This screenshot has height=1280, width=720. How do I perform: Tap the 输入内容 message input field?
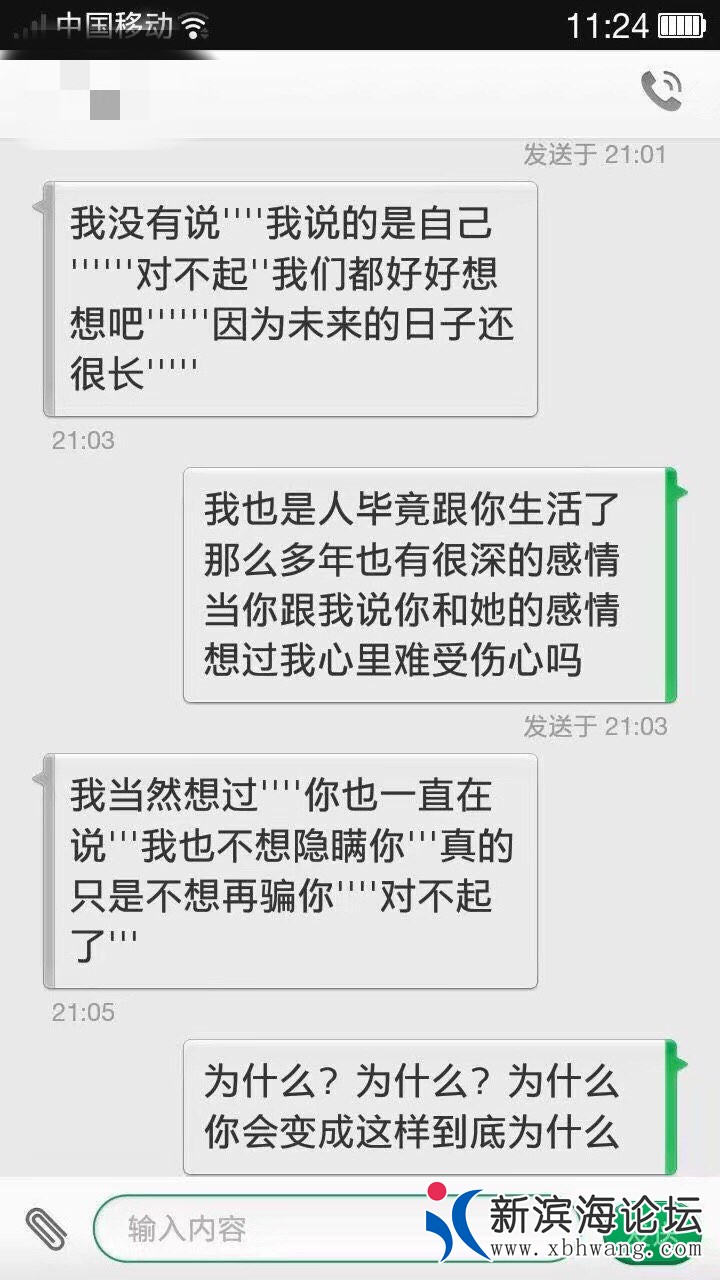[x=260, y=1229]
